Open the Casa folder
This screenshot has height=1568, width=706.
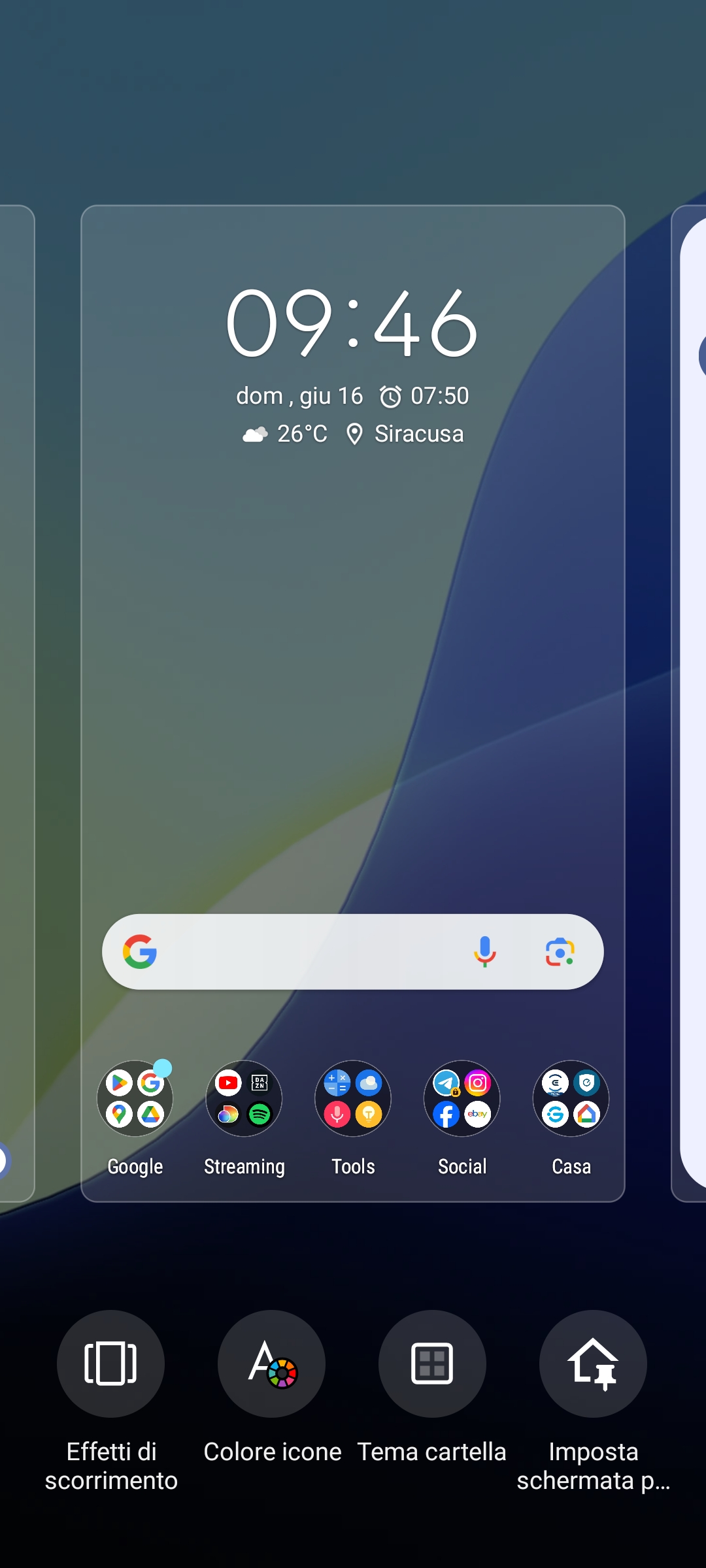coord(571,1099)
